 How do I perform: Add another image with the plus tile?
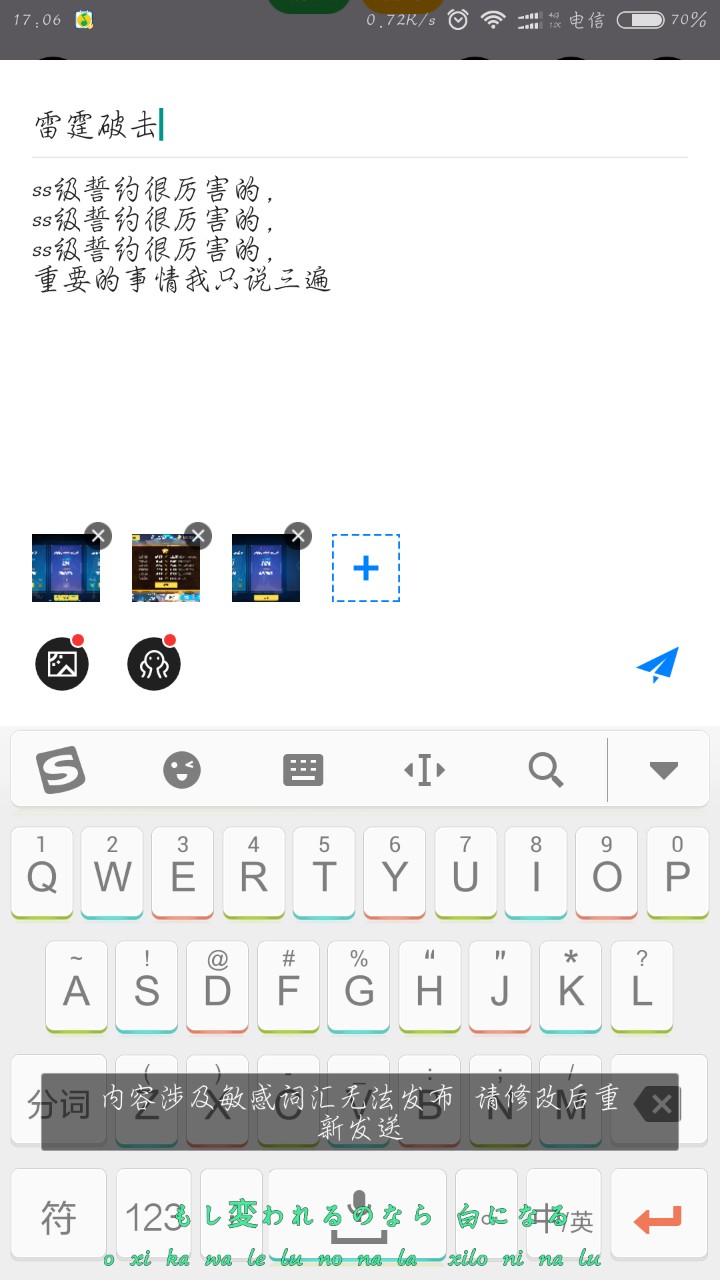366,568
